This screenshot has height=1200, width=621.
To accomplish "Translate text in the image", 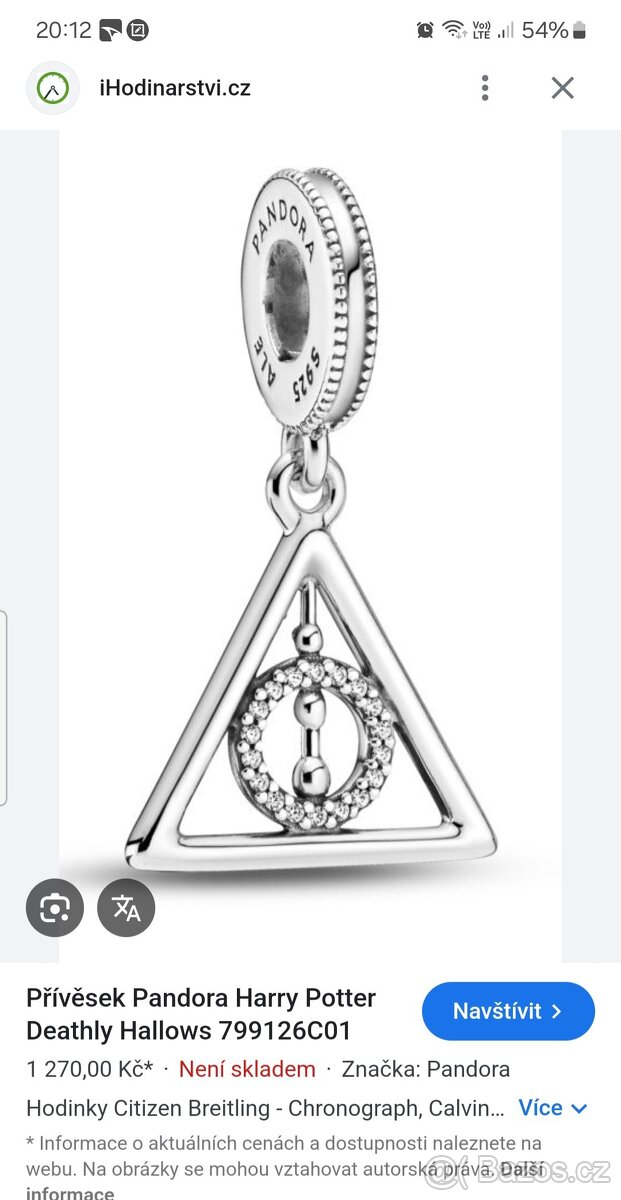I will [126, 908].
